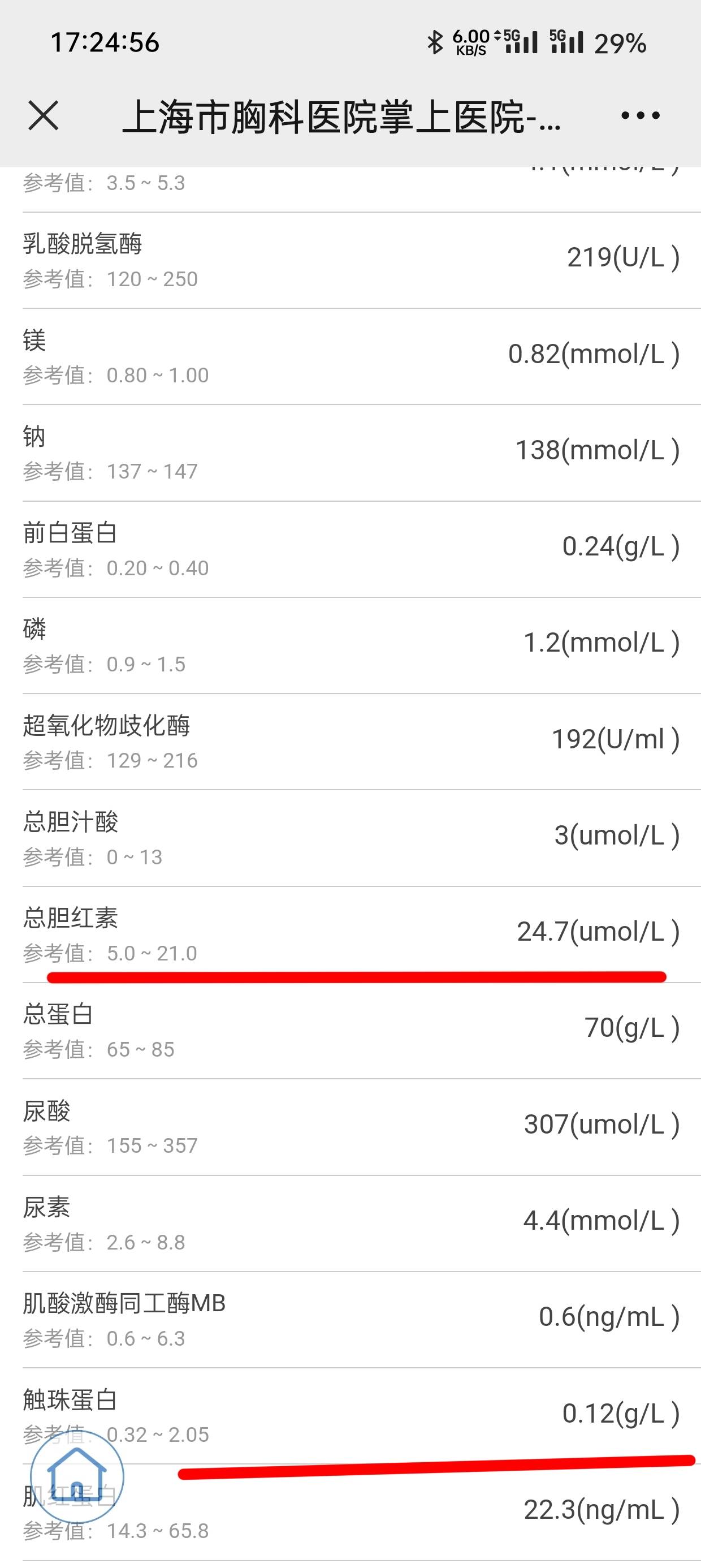Viewport: 701px width, 1568px height.
Task: Select the 前白蛋白 result row
Action: 350,548
